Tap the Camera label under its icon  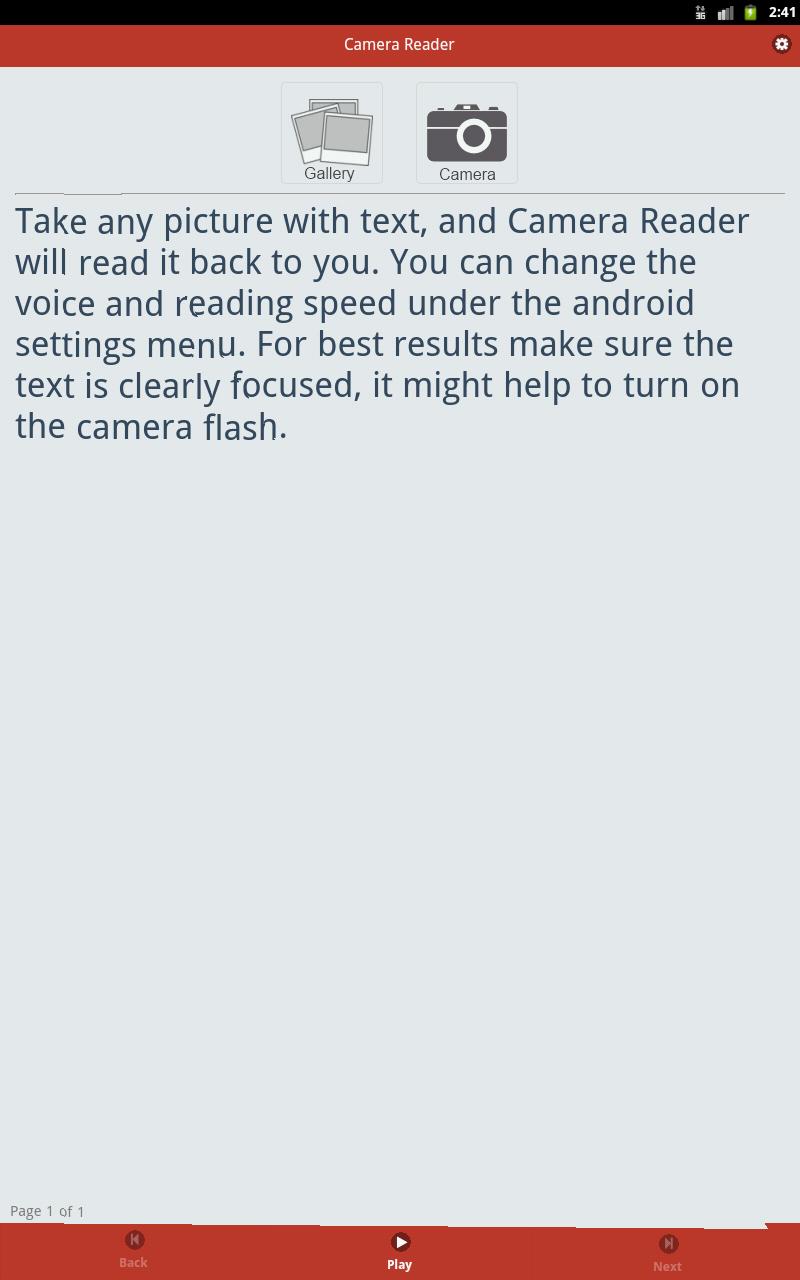(466, 174)
